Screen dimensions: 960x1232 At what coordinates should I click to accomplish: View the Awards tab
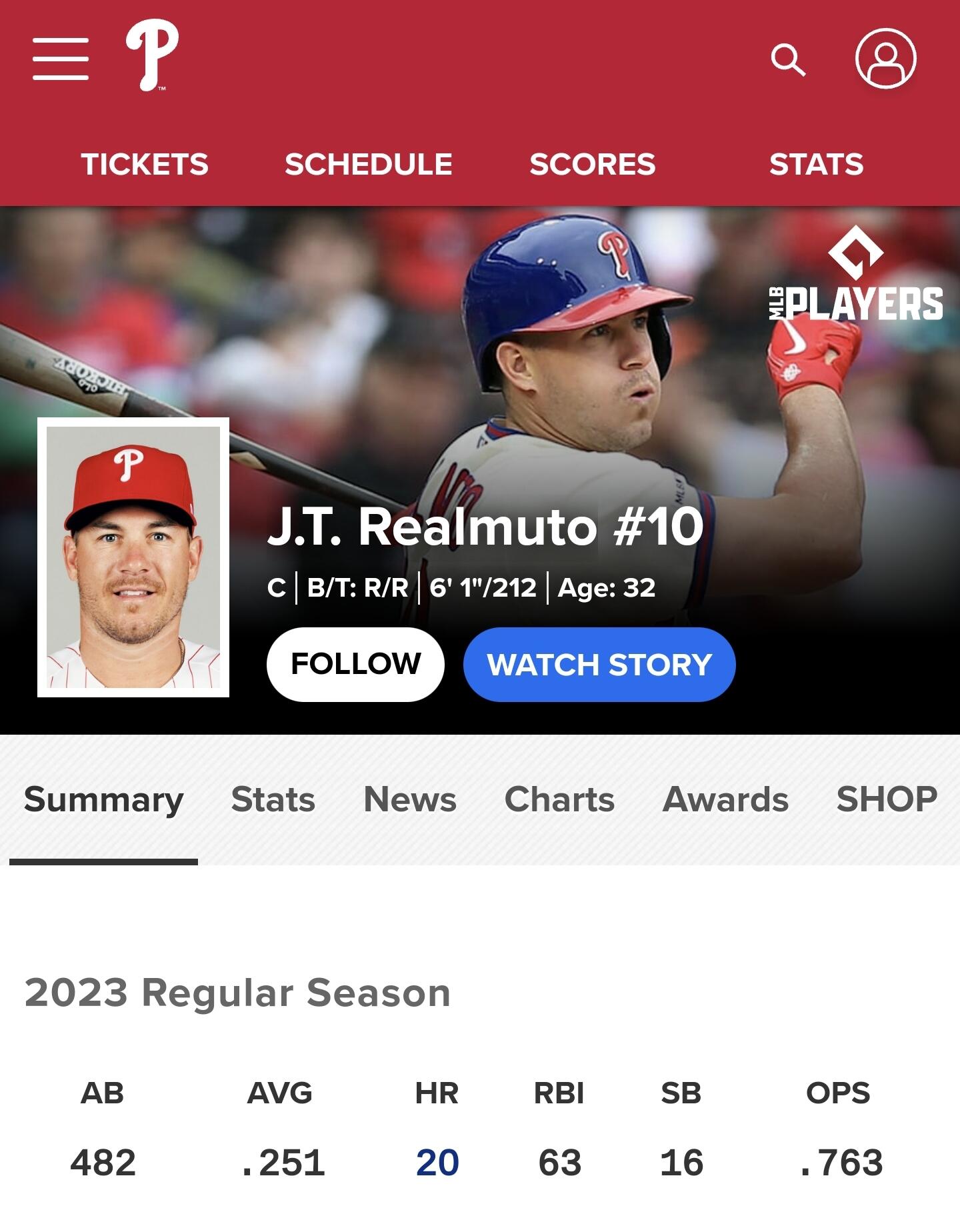[725, 799]
